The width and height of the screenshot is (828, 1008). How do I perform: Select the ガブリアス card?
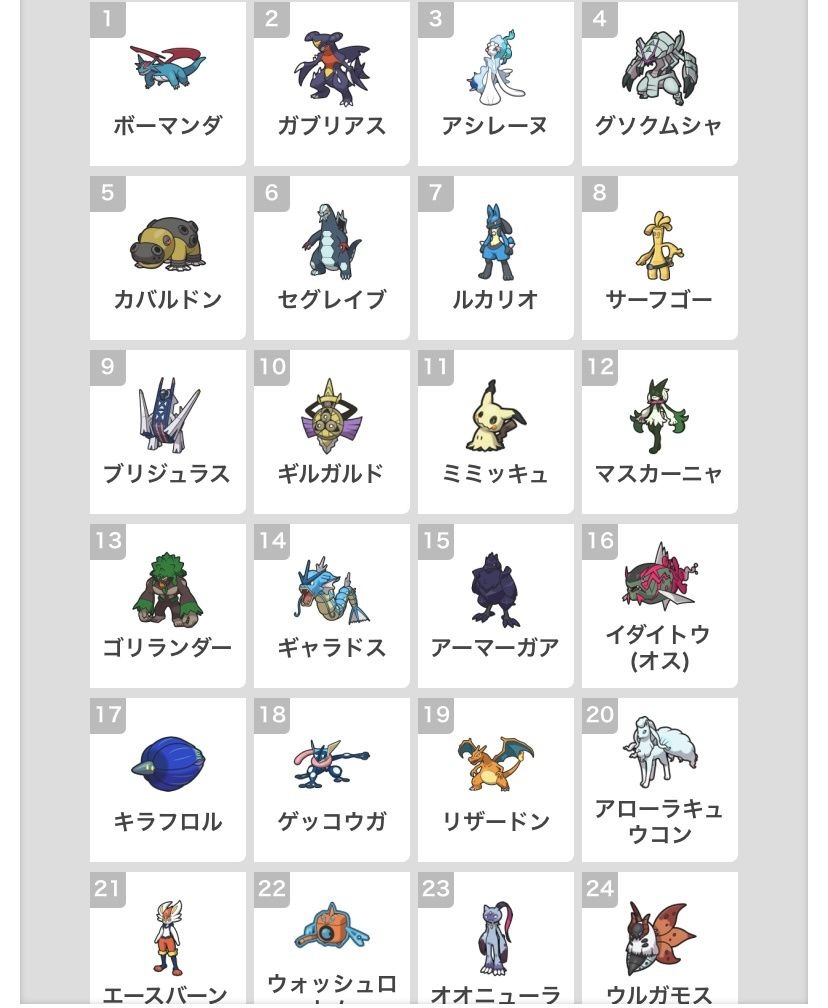point(332,84)
